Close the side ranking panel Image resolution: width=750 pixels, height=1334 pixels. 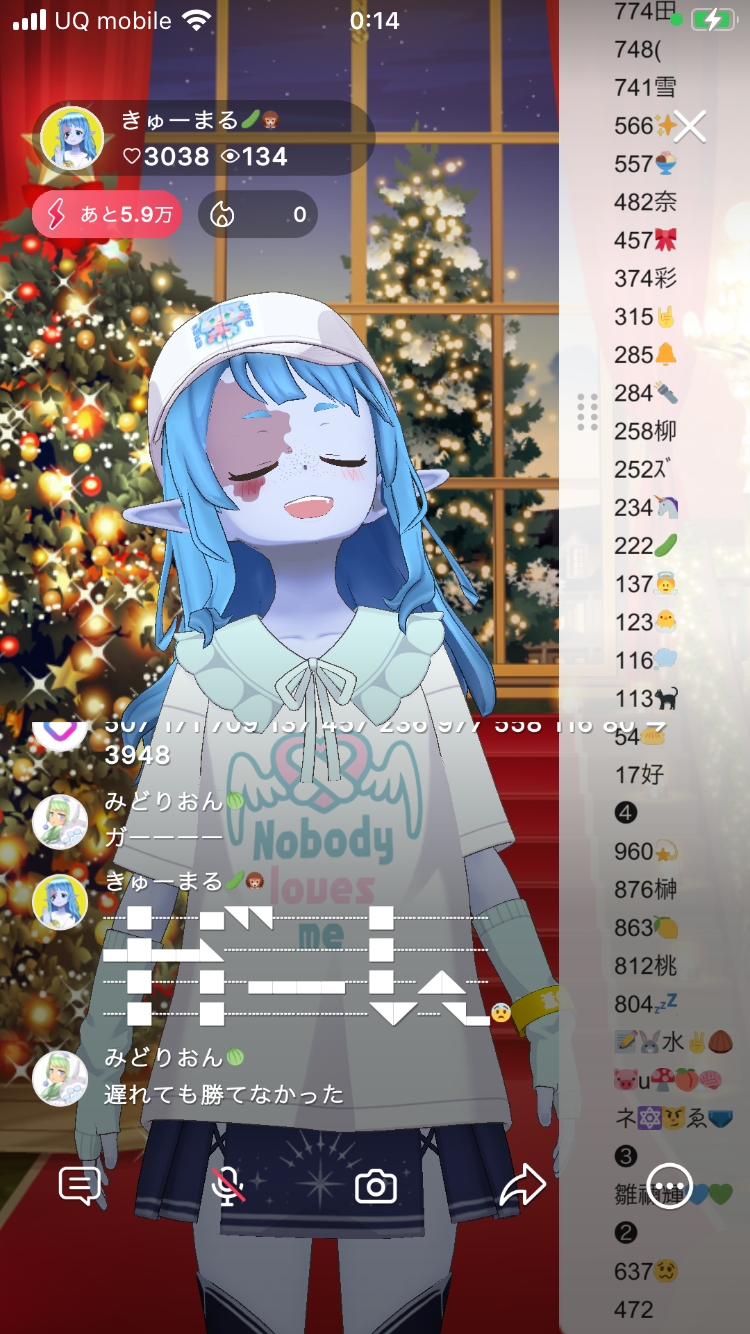tap(690, 126)
